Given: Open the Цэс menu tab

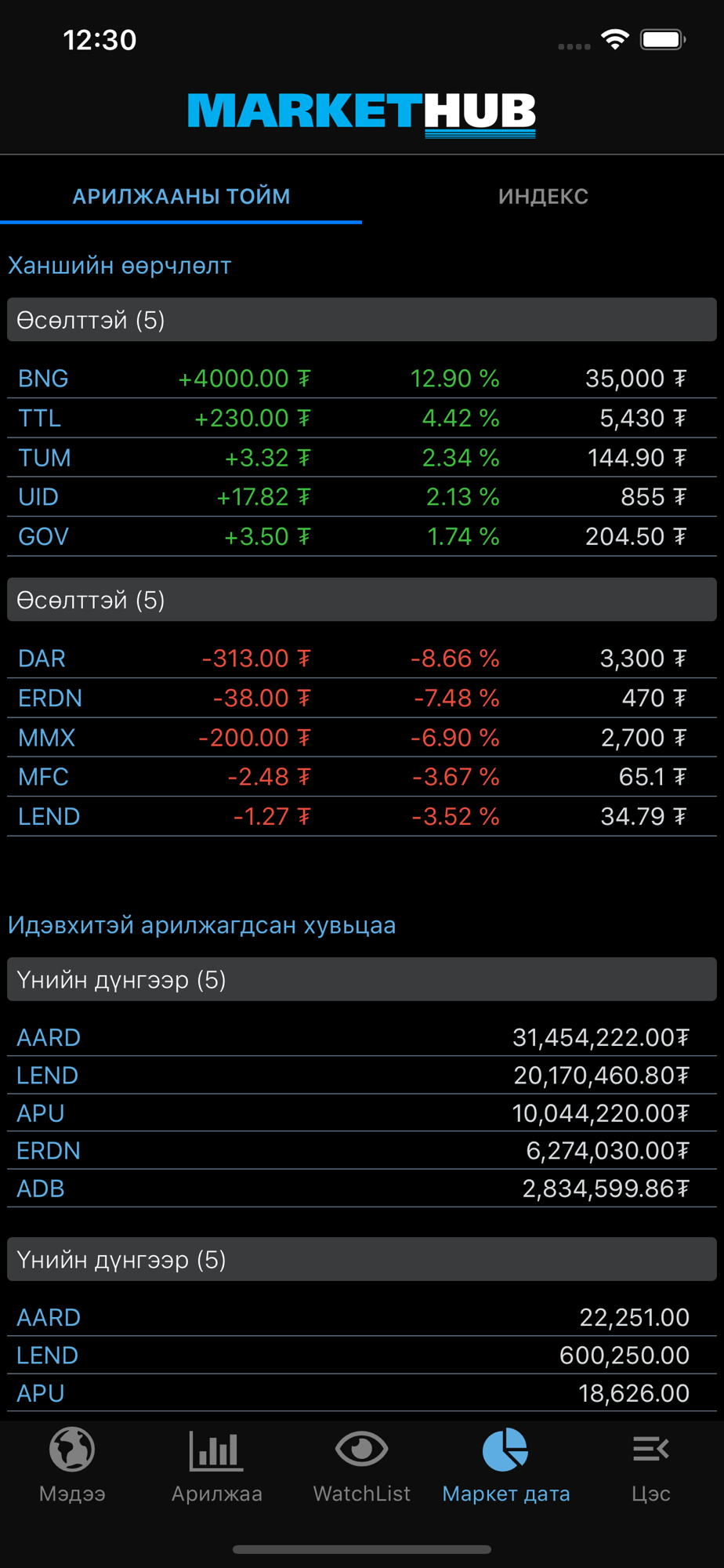Looking at the screenshot, I should pyautogui.click(x=651, y=1465).
